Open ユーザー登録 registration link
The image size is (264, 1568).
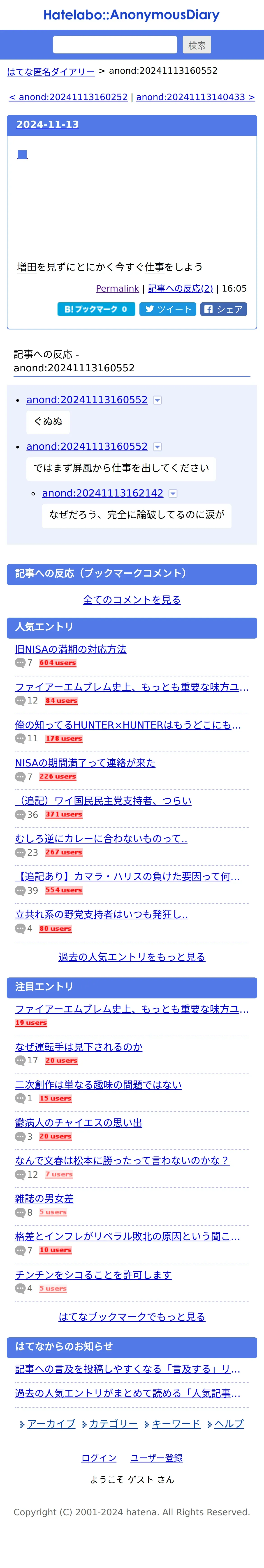click(x=156, y=1458)
